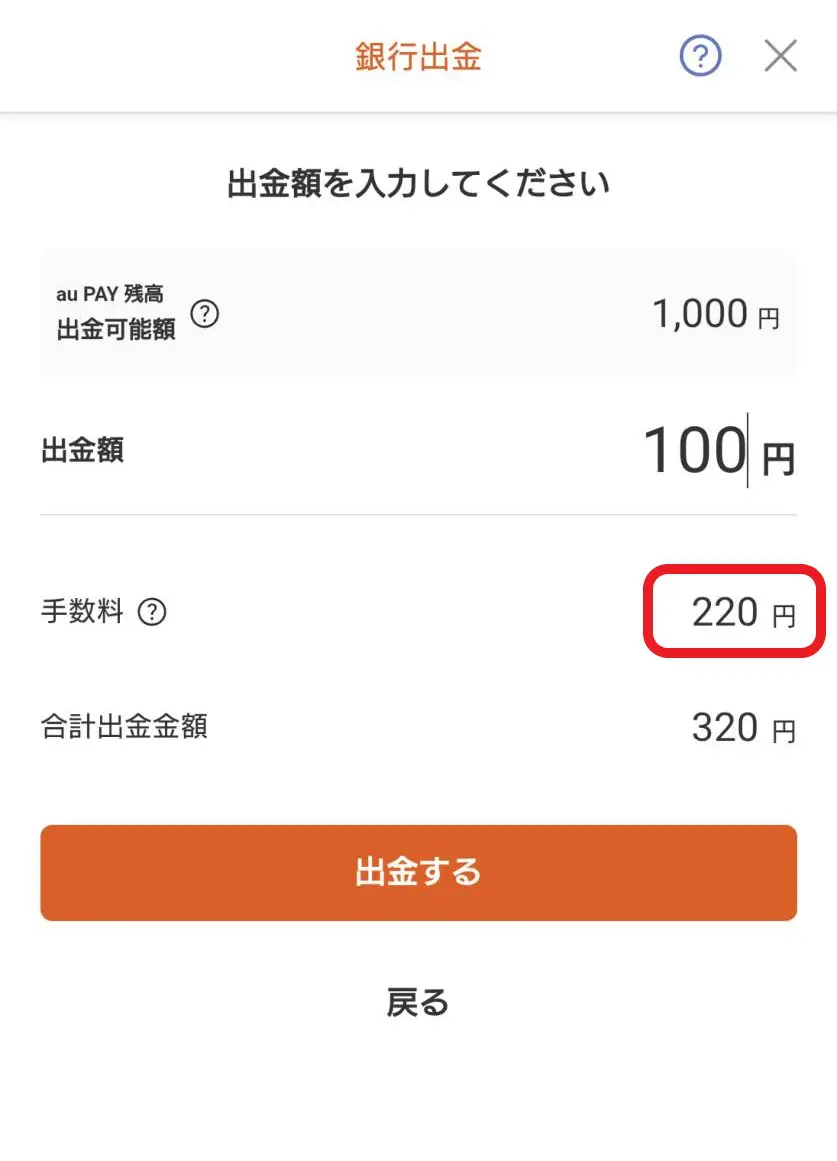
Task: Go back with 戻る
Action: [418, 1002]
